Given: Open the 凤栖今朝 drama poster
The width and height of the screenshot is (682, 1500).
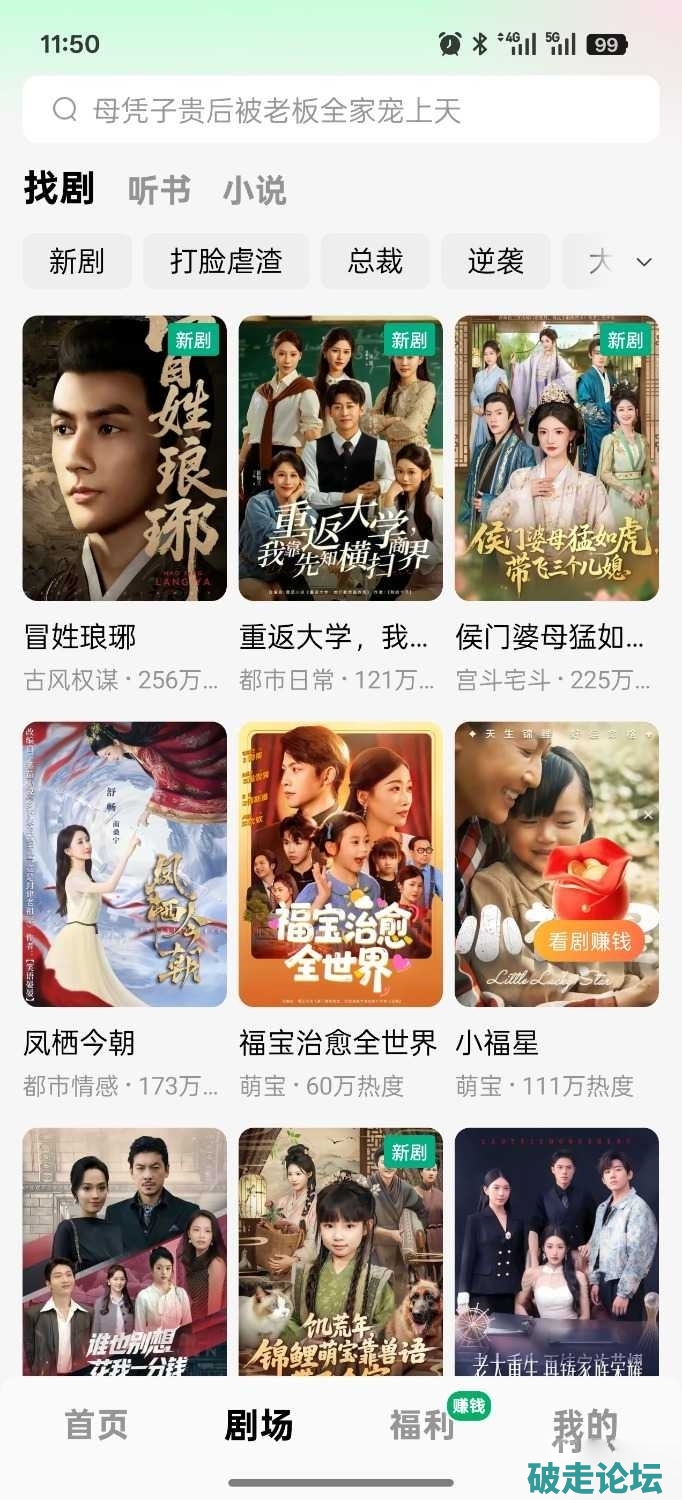Looking at the screenshot, I should (x=125, y=864).
